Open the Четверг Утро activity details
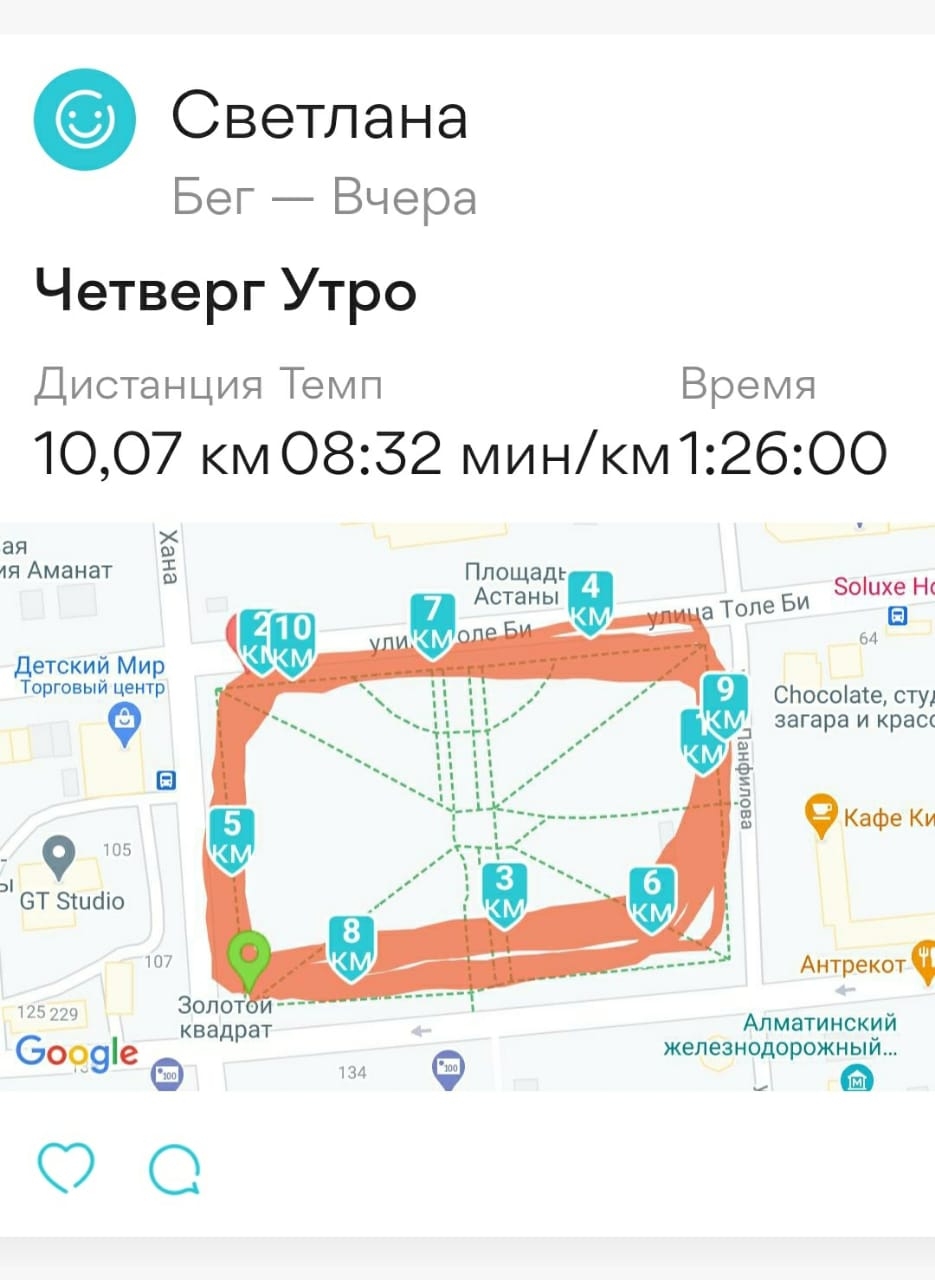The image size is (935, 1280). (226, 293)
